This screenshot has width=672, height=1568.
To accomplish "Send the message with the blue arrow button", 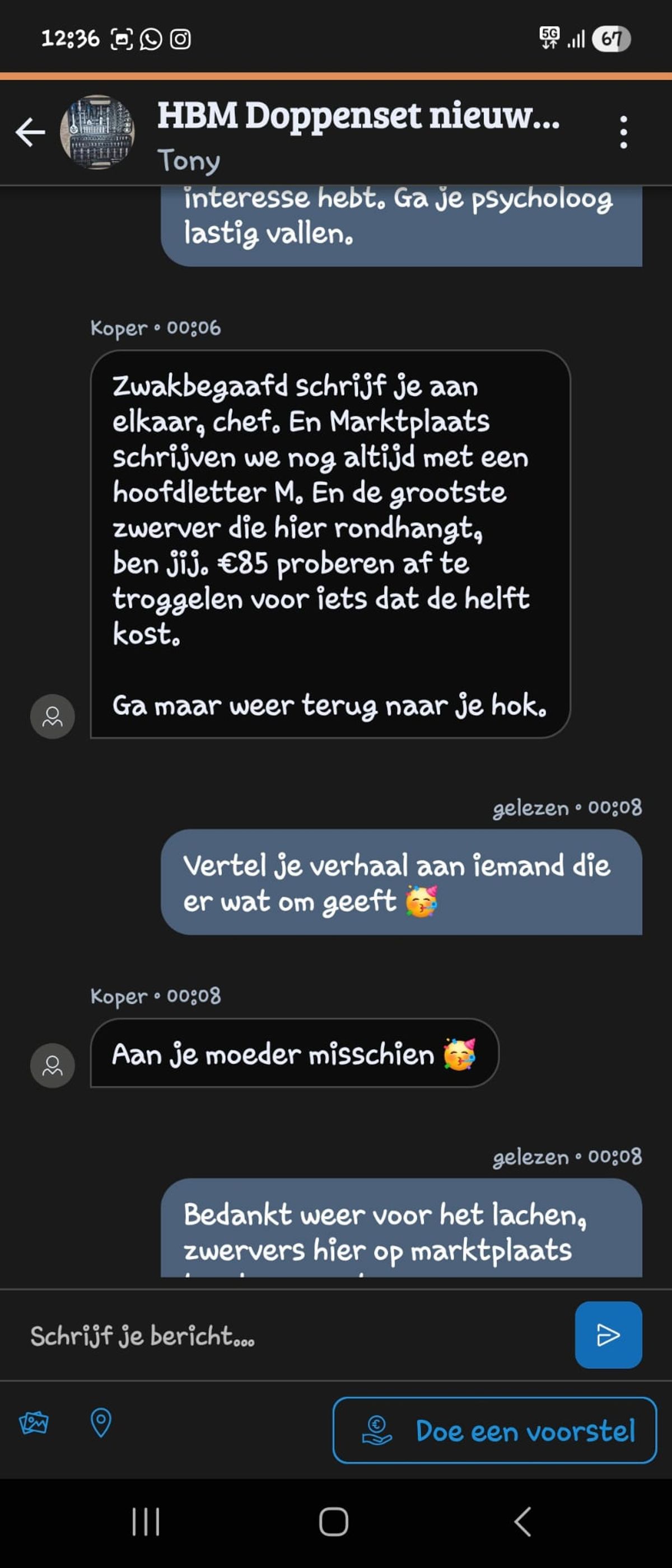I will [608, 1335].
